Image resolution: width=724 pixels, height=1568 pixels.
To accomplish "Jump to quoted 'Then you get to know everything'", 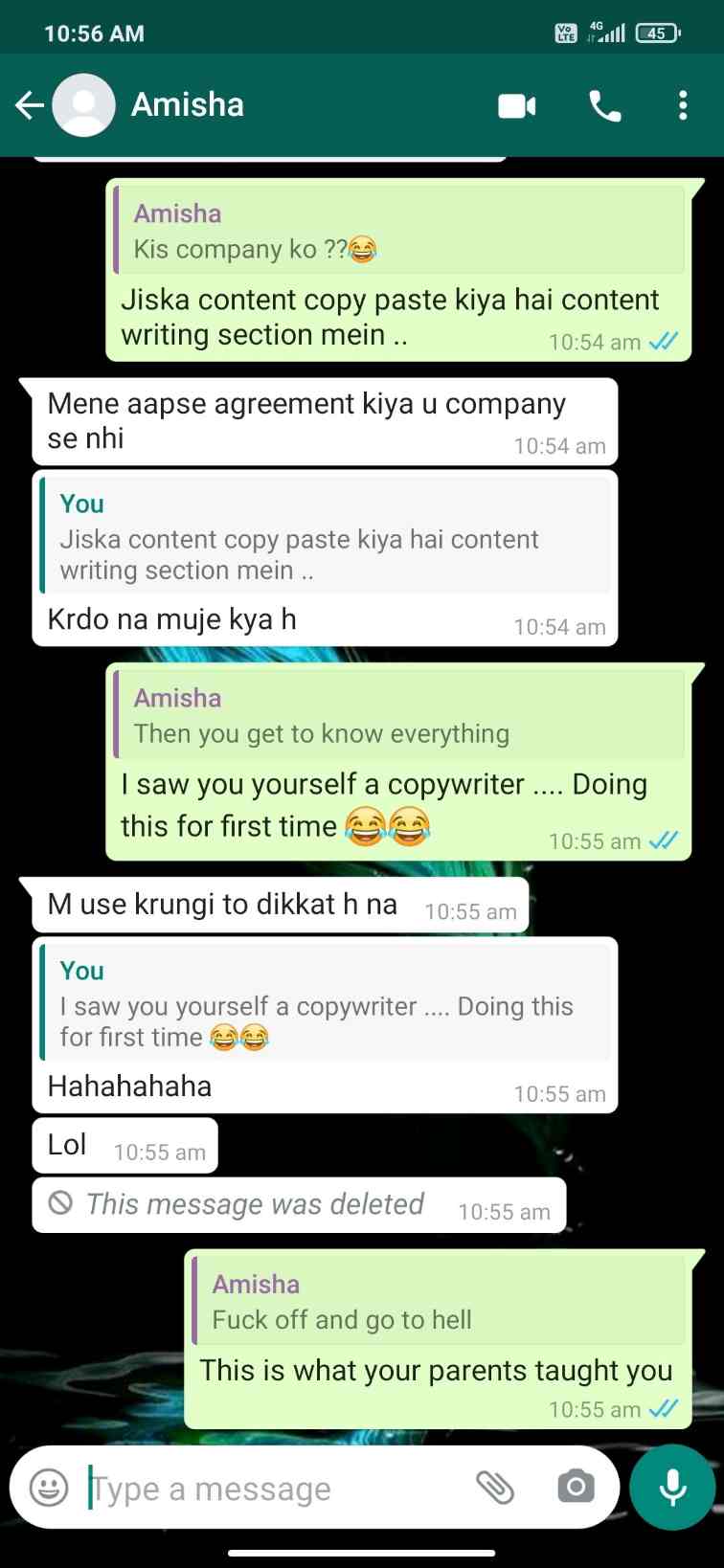I will 399,715.
